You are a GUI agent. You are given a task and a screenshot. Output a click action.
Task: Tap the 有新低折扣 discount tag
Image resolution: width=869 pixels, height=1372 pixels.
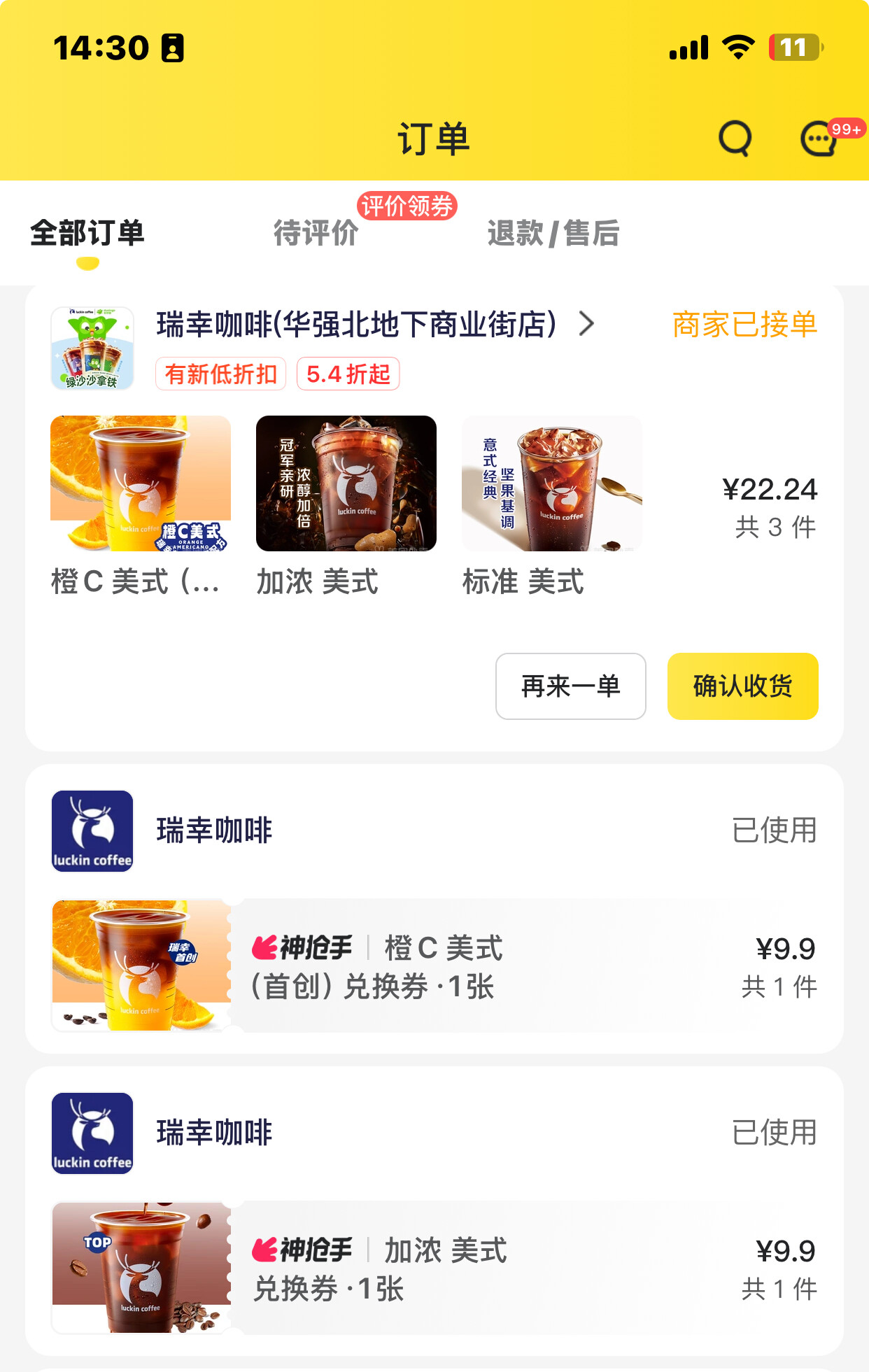coord(220,374)
